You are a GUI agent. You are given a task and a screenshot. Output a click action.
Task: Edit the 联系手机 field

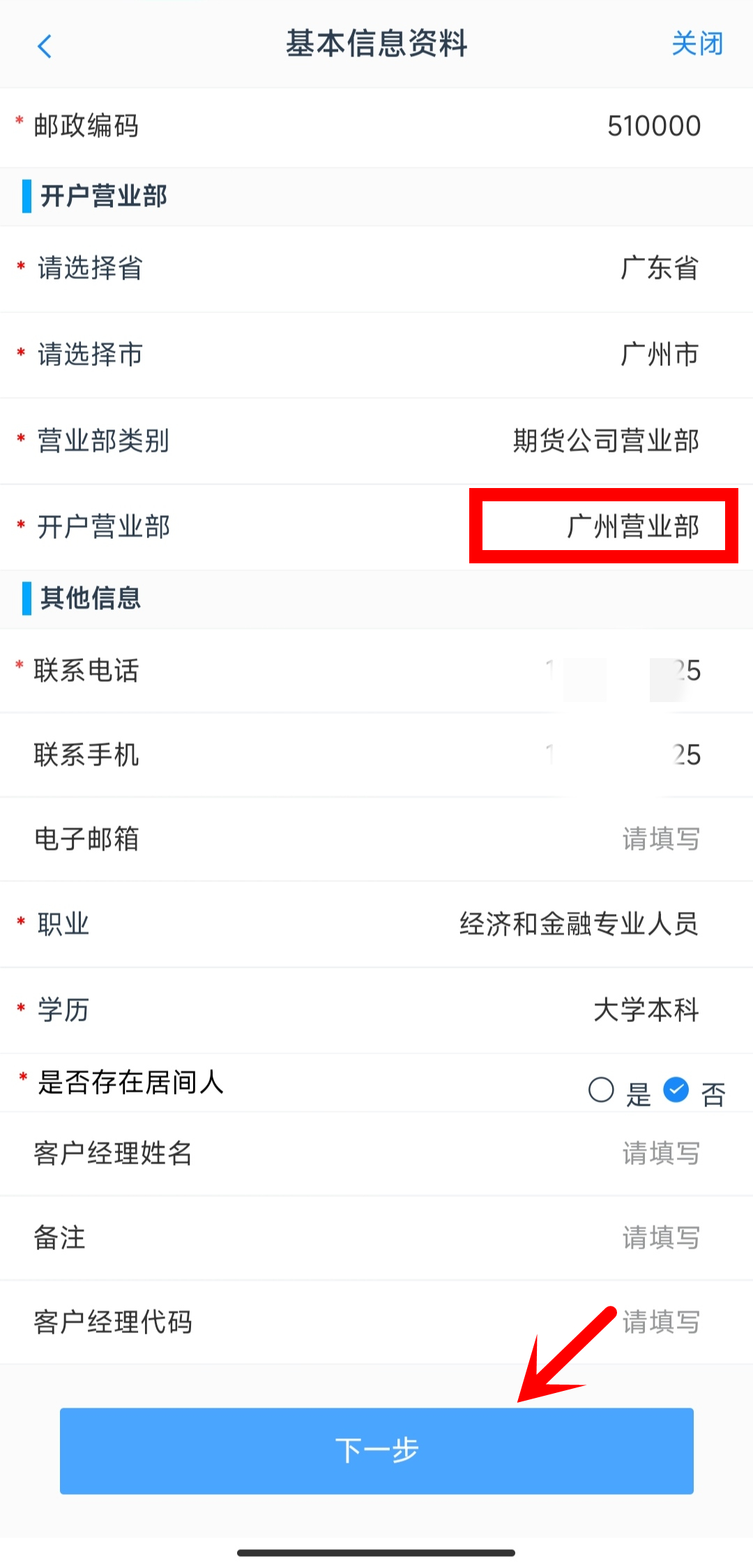(x=624, y=755)
